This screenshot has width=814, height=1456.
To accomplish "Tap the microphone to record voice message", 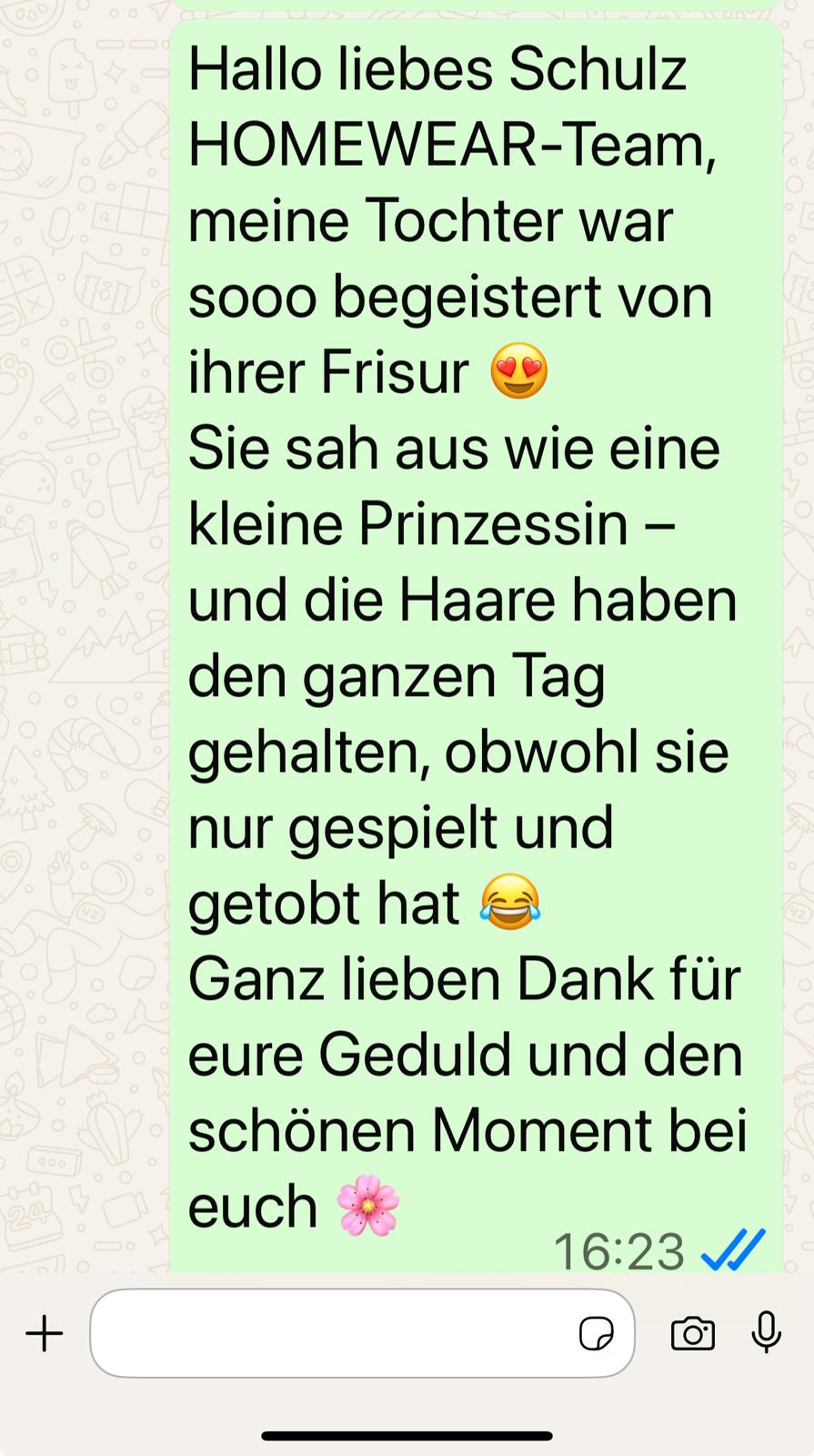I will tap(766, 1333).
